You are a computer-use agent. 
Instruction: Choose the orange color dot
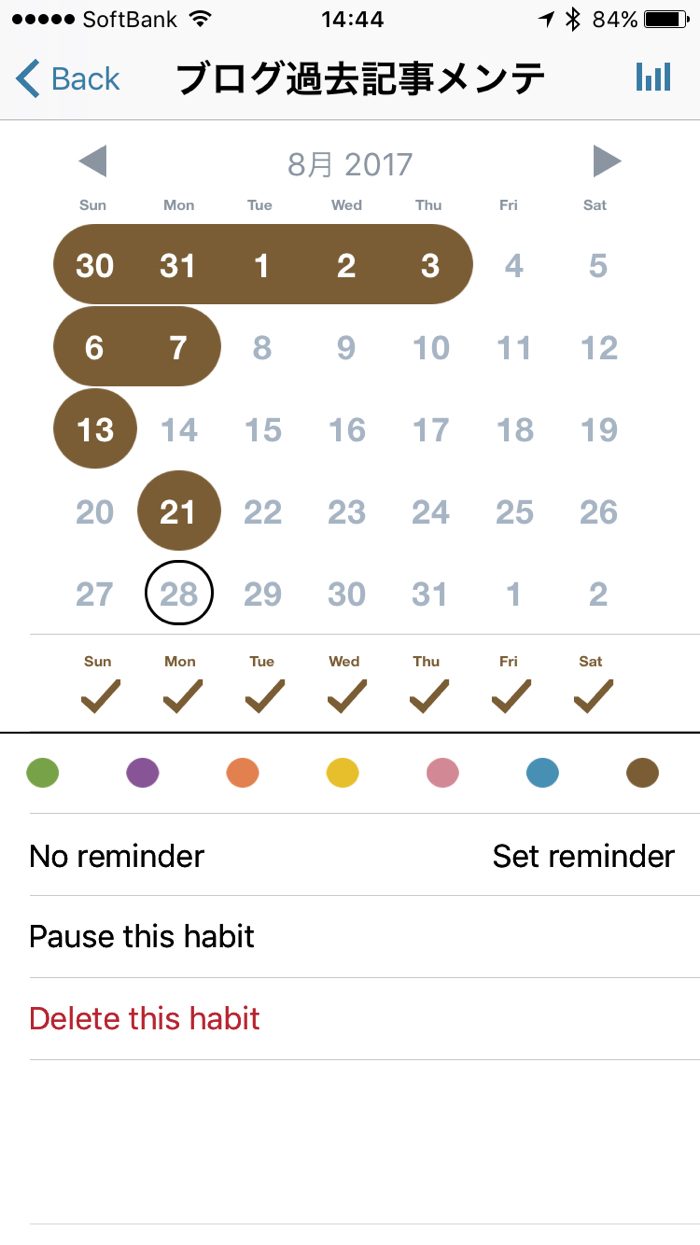click(x=243, y=773)
